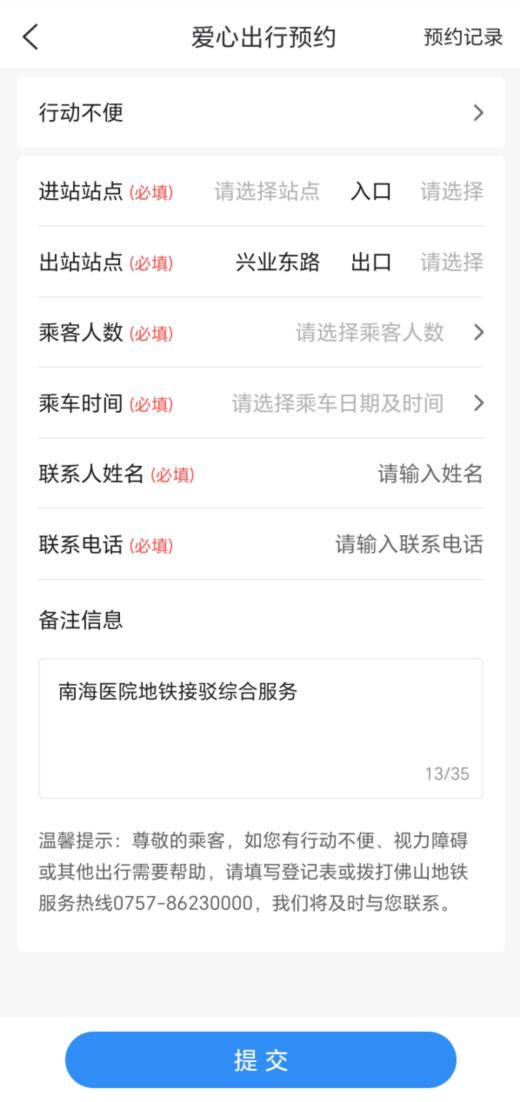The image size is (520, 1102).
Task: Choose the ride date and time in 乘车时间
Action: coord(261,403)
